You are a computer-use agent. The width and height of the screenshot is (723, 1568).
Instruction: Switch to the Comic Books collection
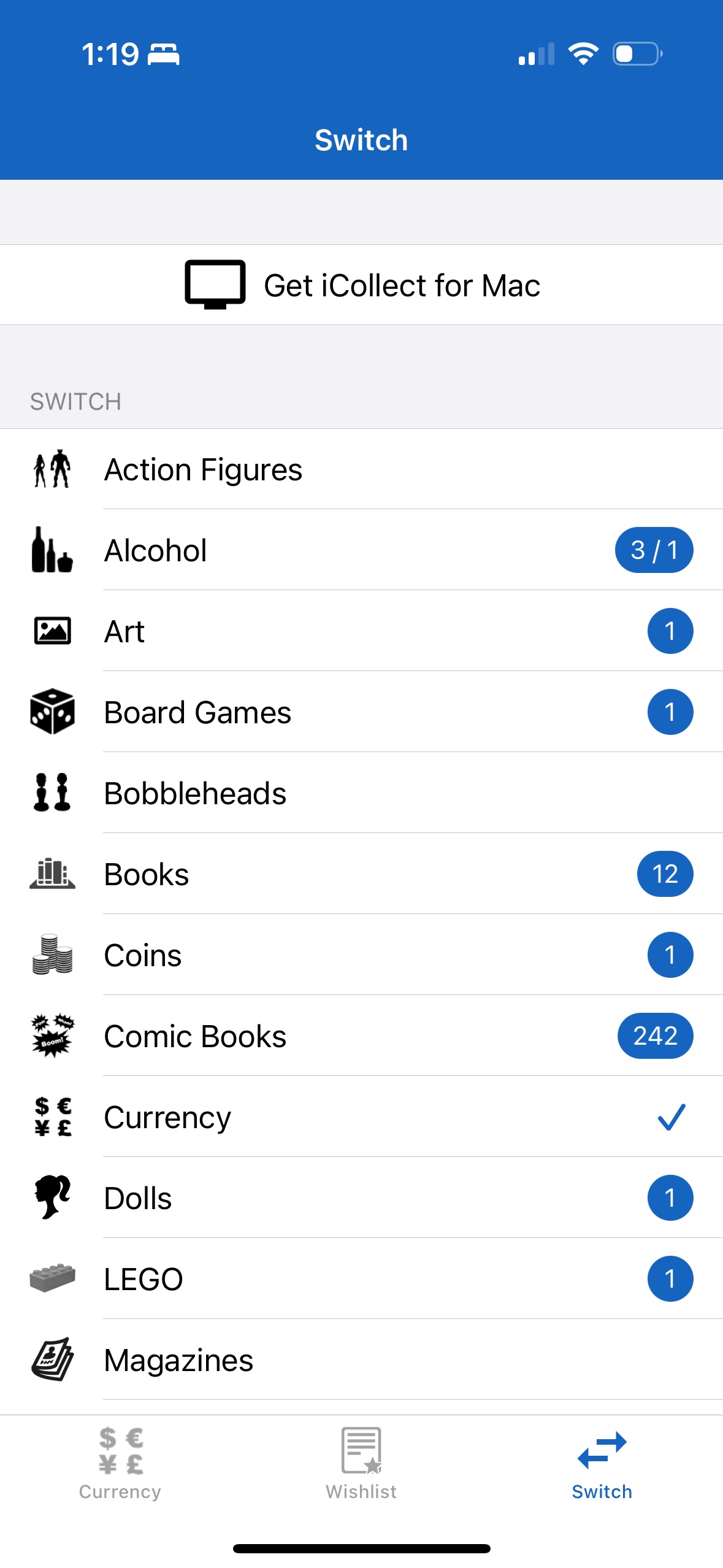coord(361,1036)
